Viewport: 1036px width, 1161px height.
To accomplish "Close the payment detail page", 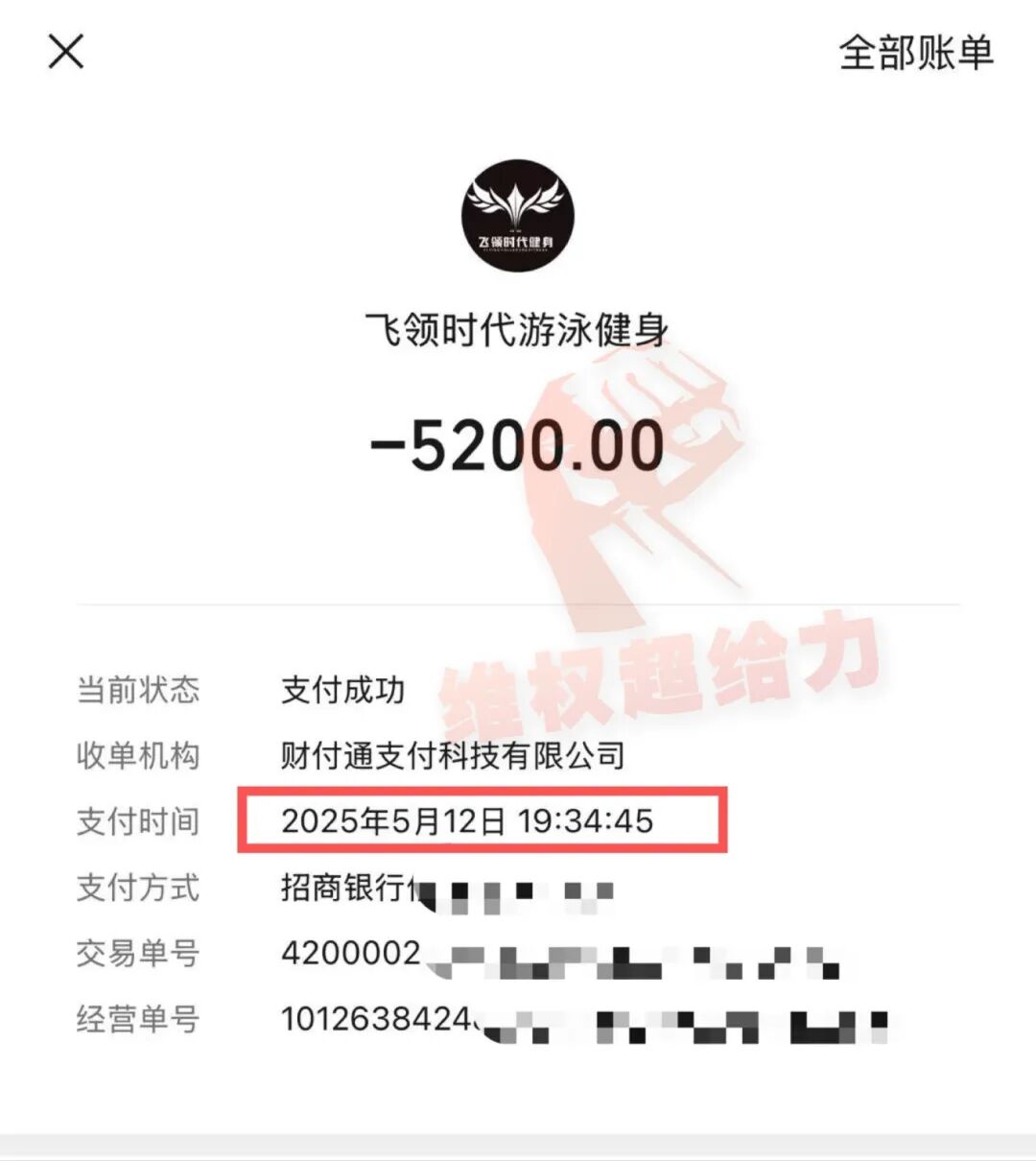I will 66,52.
